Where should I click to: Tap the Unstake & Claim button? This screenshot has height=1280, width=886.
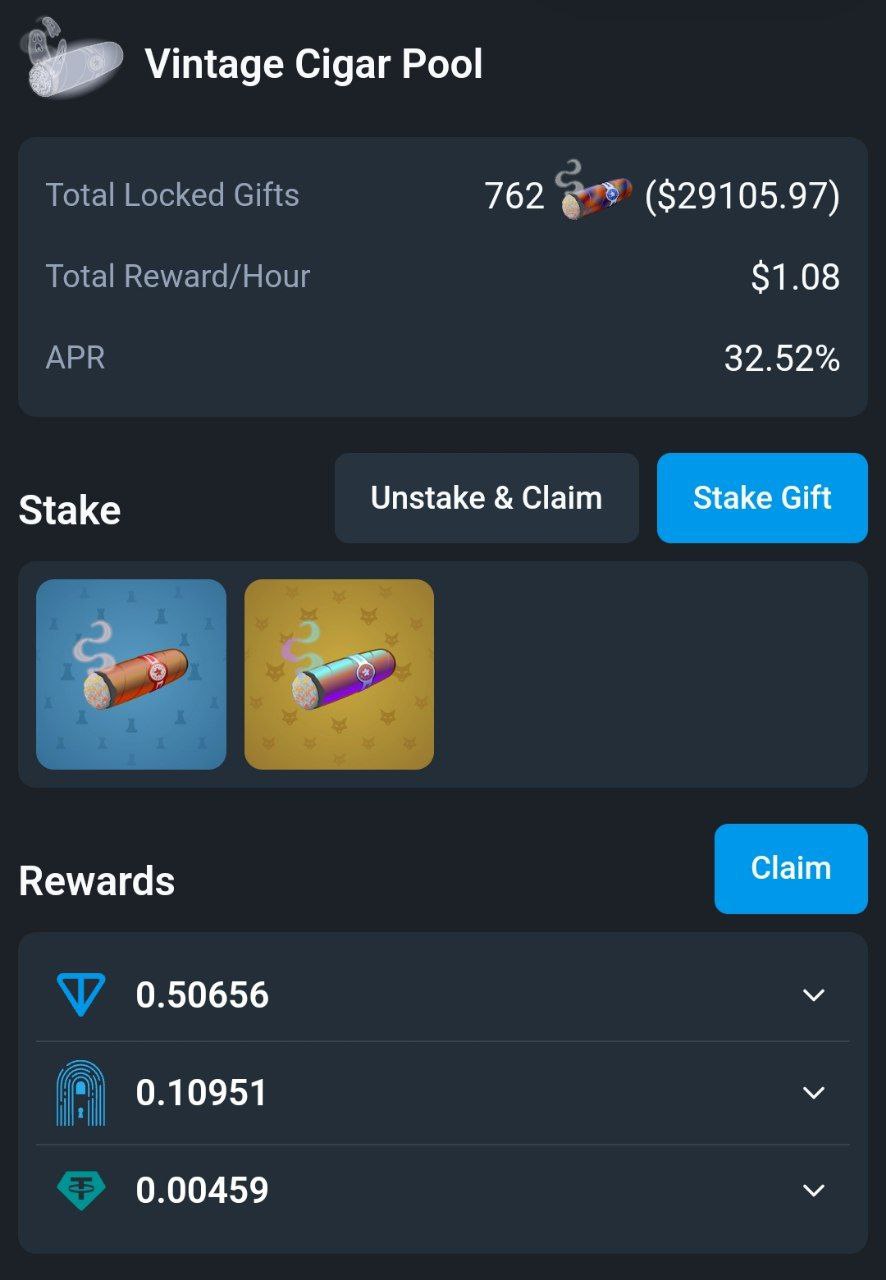[x=486, y=498]
